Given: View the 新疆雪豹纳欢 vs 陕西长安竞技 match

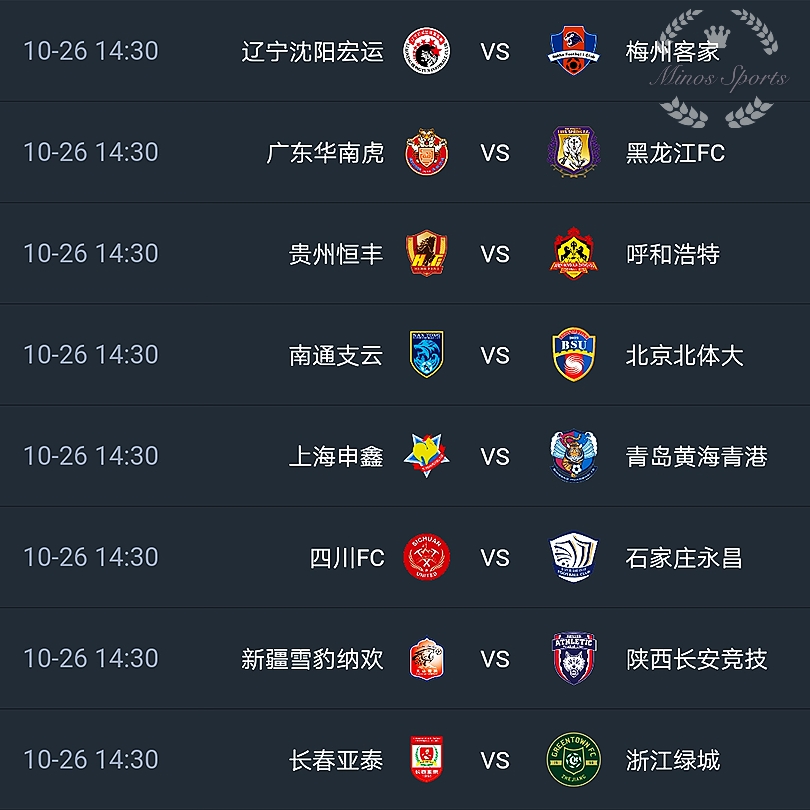Looking at the screenshot, I should point(495,658).
